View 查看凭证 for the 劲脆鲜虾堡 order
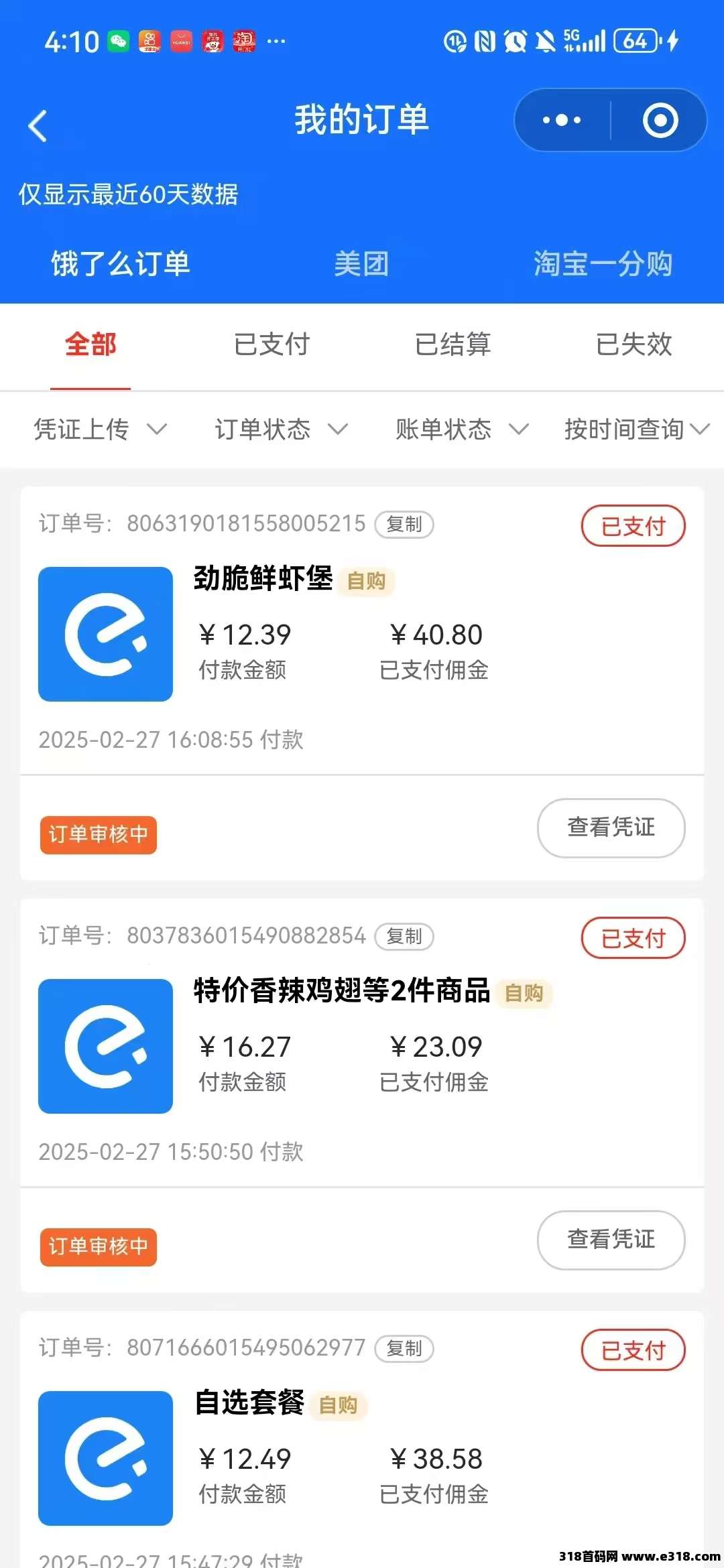 (611, 828)
